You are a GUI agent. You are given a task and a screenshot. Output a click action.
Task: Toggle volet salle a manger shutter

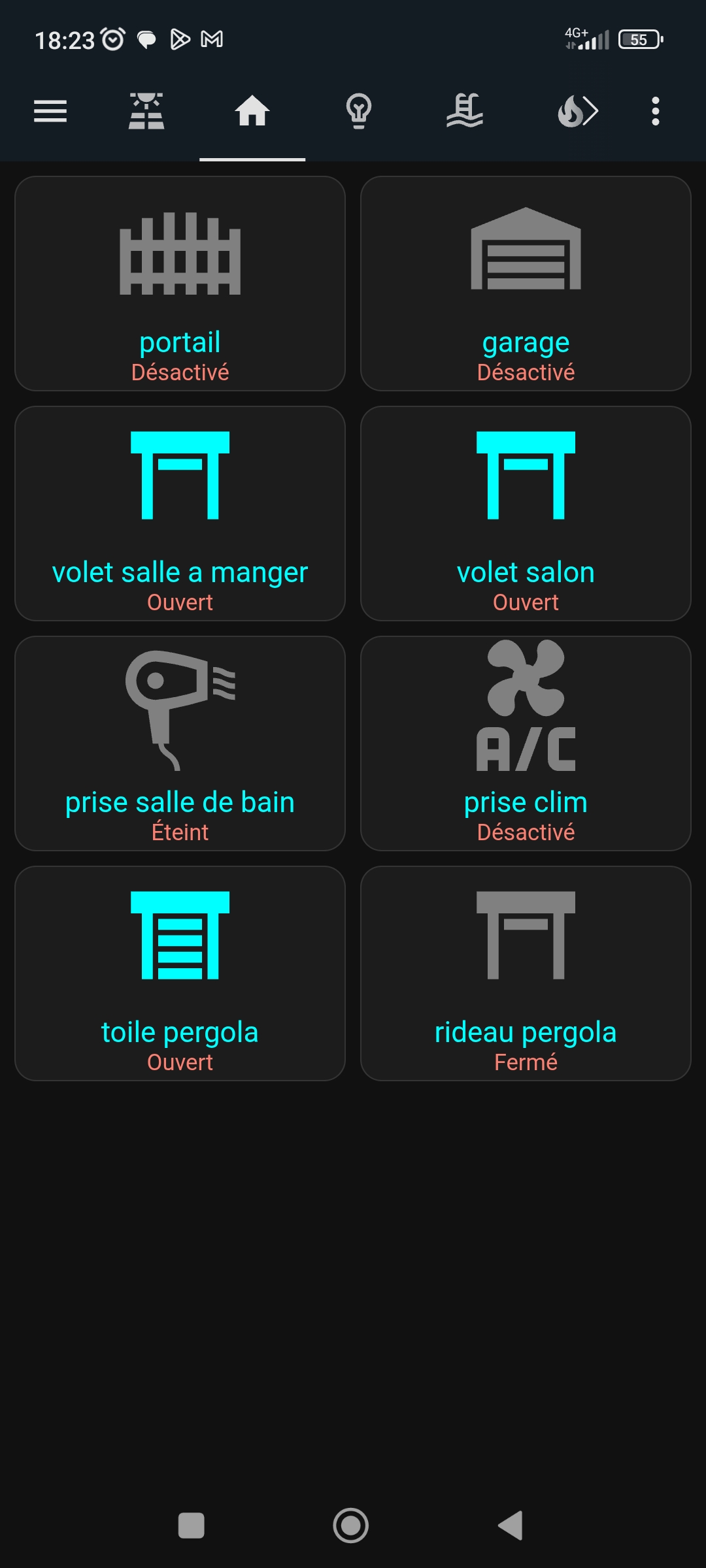coord(180,514)
